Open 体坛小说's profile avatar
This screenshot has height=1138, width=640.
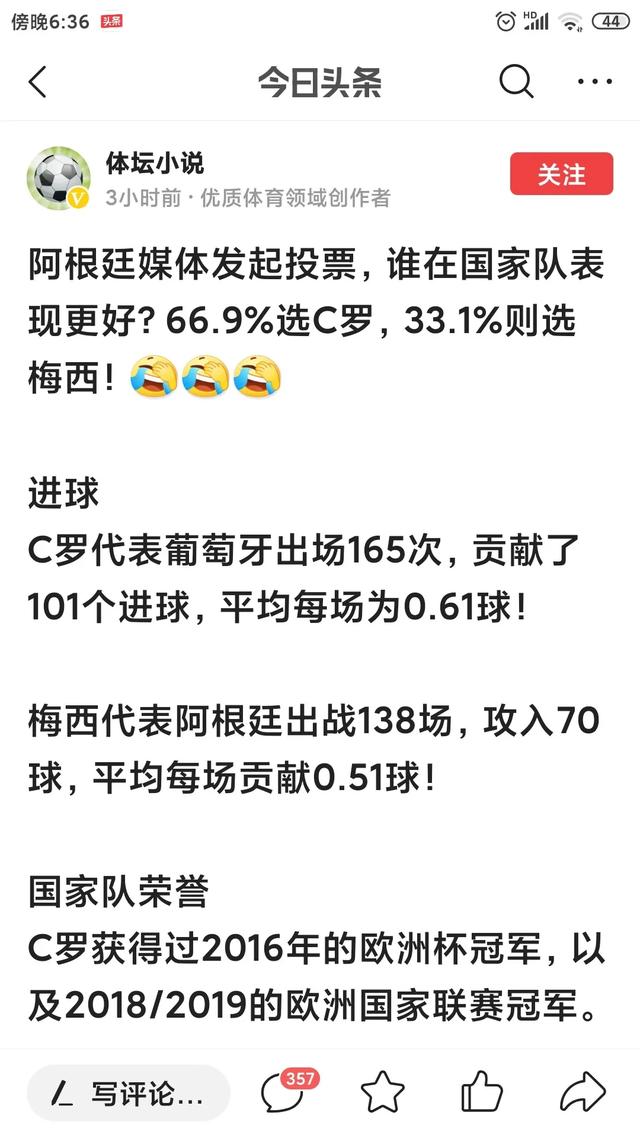[x=59, y=178]
